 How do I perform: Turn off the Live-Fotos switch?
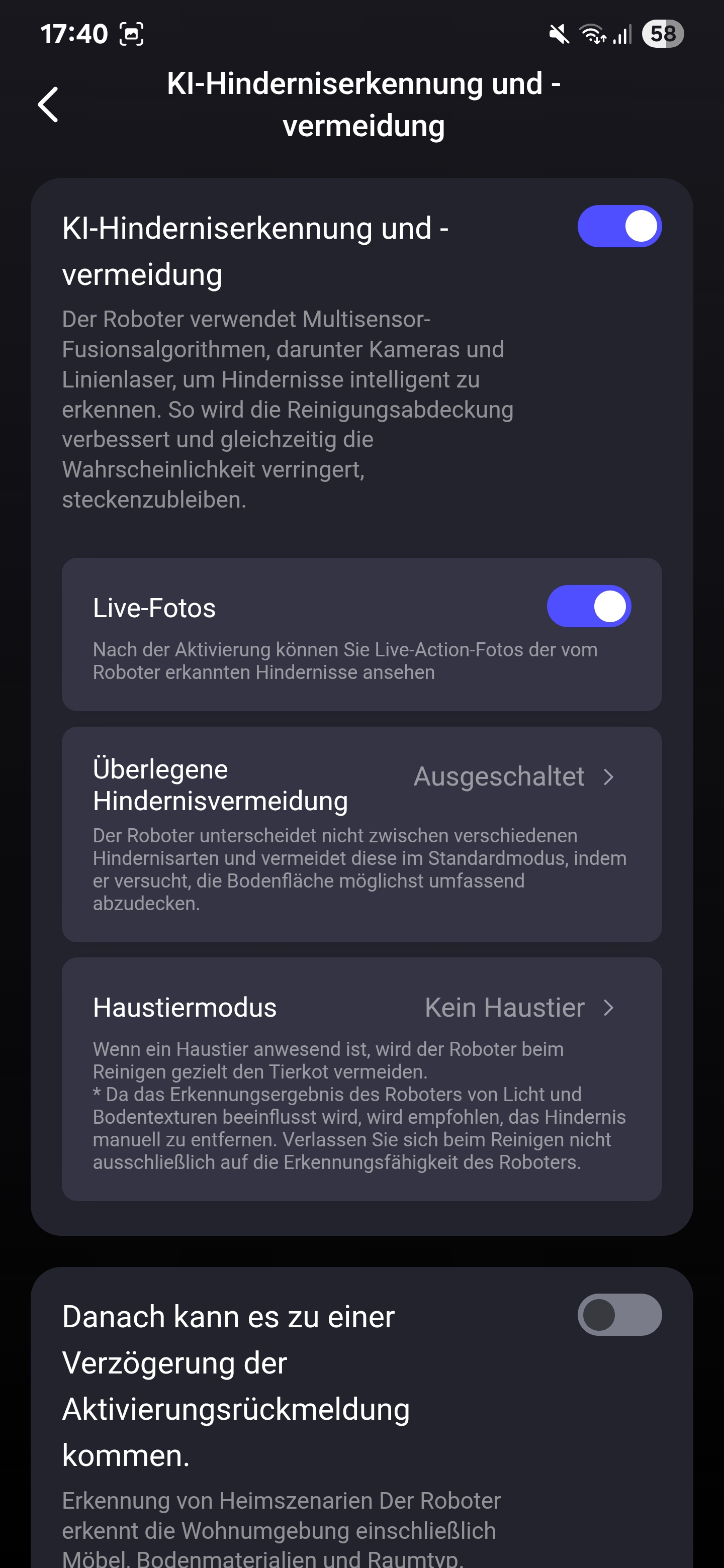click(x=588, y=606)
